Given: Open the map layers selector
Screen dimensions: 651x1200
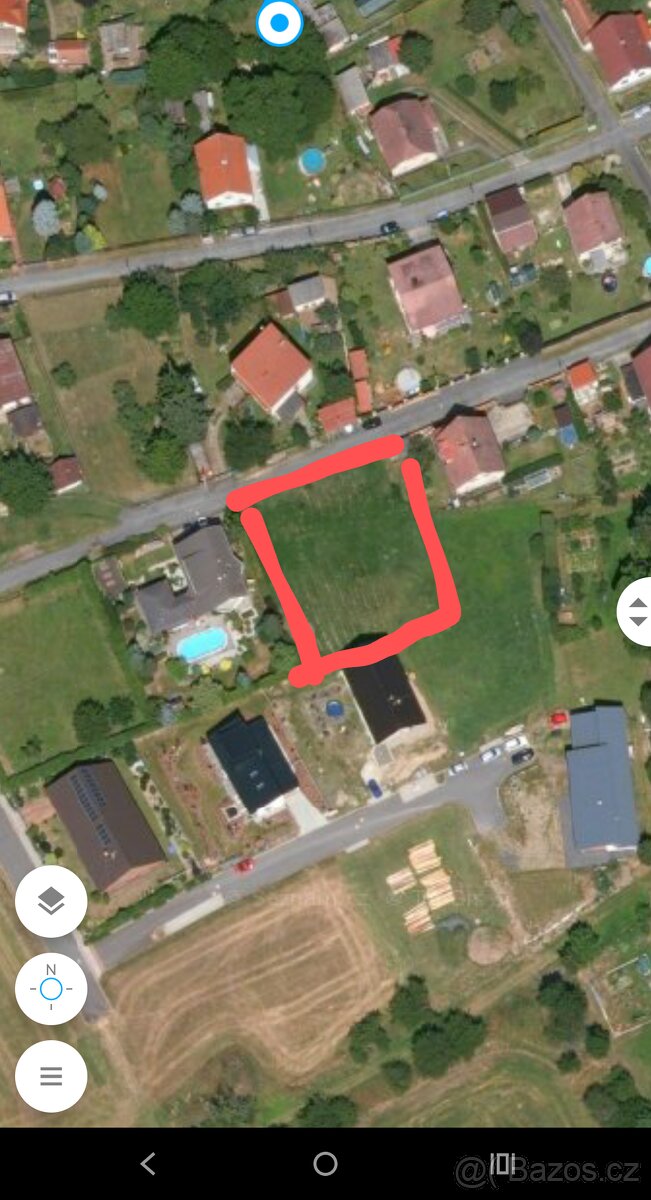Looking at the screenshot, I should [51, 901].
